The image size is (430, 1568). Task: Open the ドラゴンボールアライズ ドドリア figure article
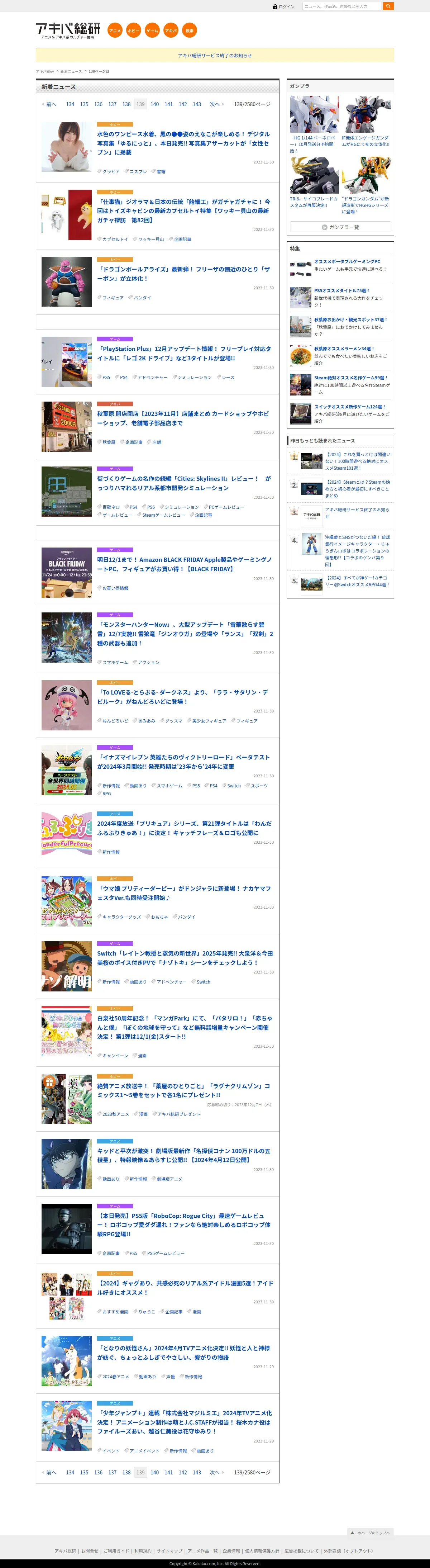pyautogui.click(x=183, y=274)
